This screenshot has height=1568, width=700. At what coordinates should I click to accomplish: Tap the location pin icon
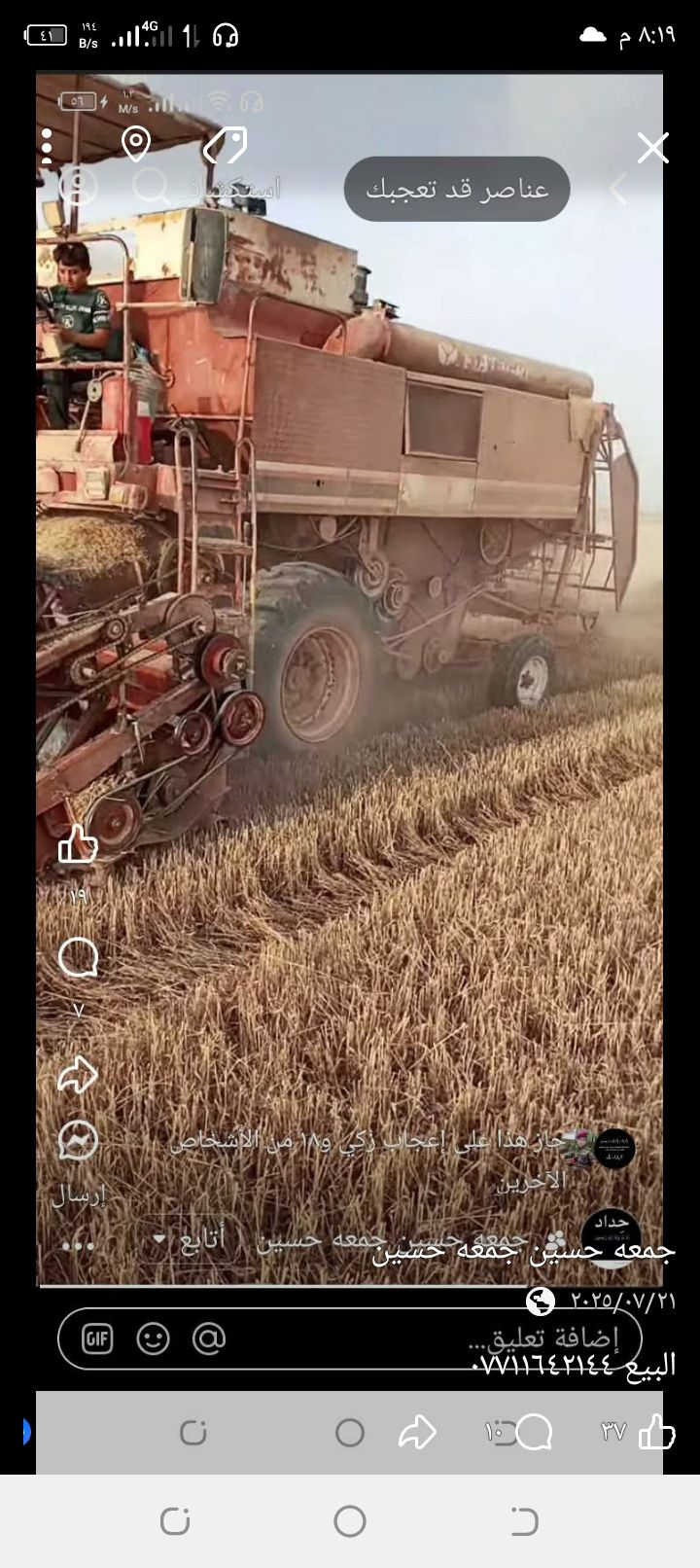pyautogui.click(x=136, y=144)
